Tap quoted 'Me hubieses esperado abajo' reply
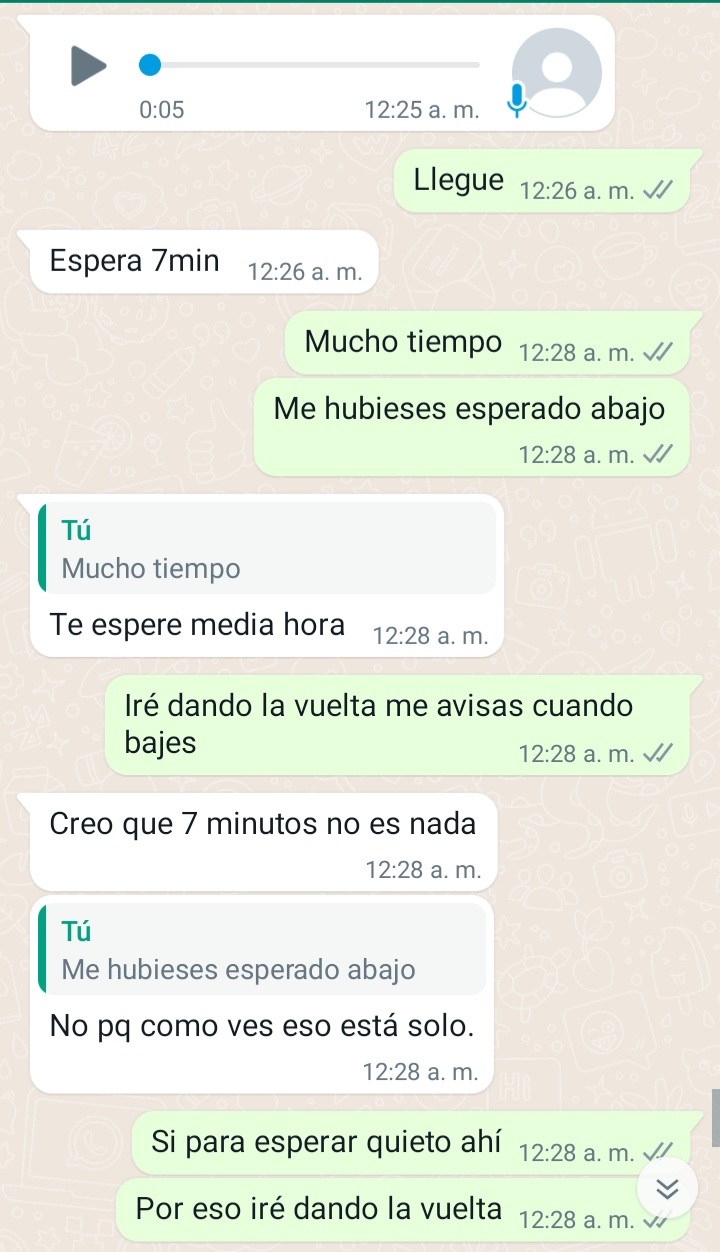720x1252 pixels. (x=262, y=949)
